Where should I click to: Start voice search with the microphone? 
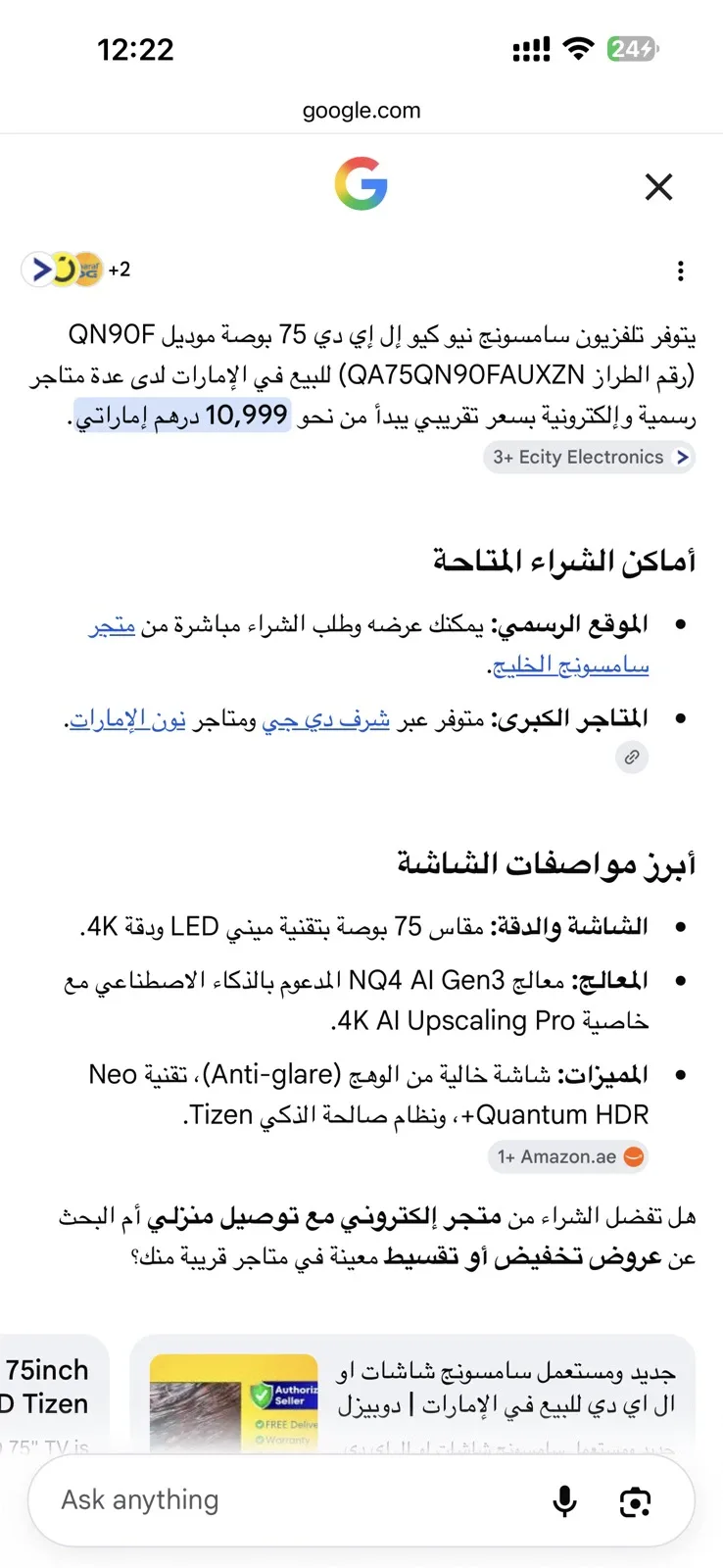click(x=565, y=1500)
